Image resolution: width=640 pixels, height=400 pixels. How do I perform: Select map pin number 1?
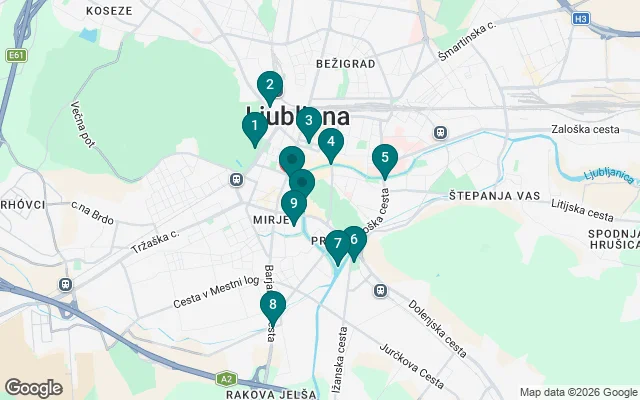pyautogui.click(x=254, y=127)
